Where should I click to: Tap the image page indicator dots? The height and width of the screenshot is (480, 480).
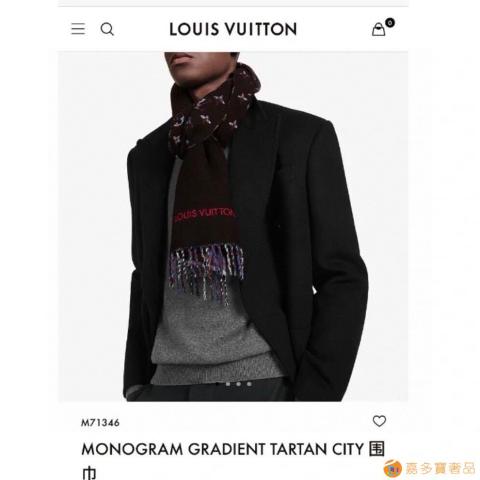coord(233,384)
